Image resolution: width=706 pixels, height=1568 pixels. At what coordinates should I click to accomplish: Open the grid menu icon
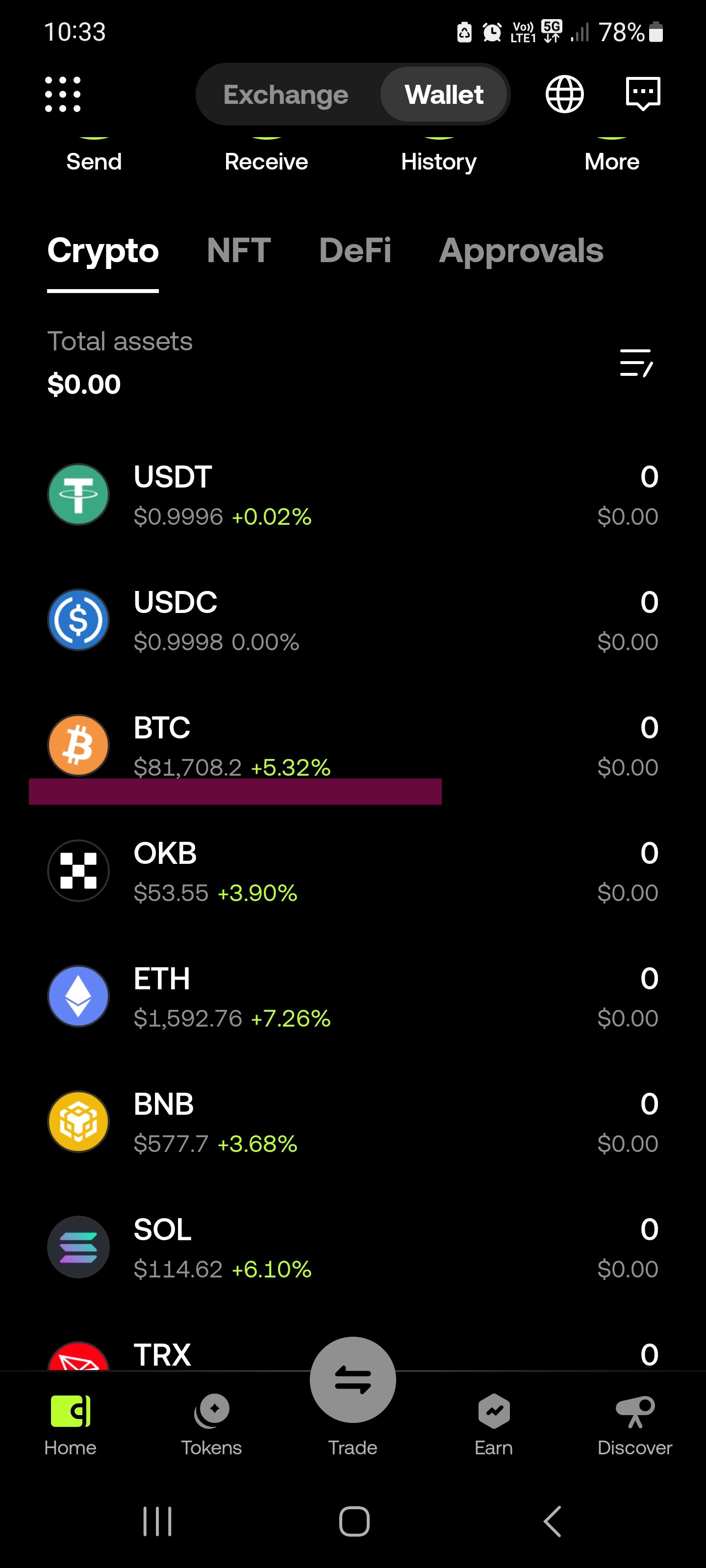[63, 95]
